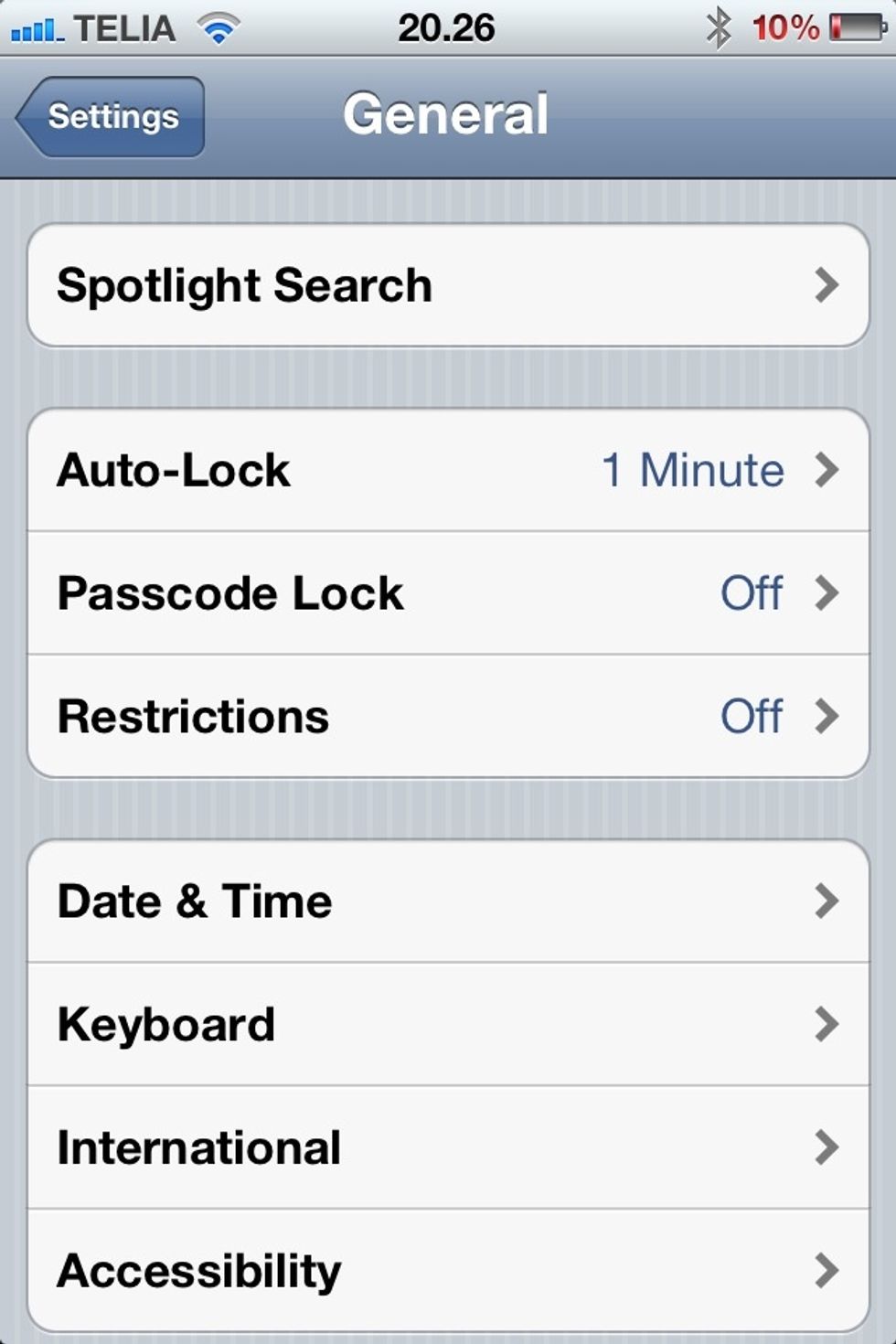The height and width of the screenshot is (1344, 896).
Task: Open Accessibility settings
Action: pyautogui.click(x=448, y=1270)
